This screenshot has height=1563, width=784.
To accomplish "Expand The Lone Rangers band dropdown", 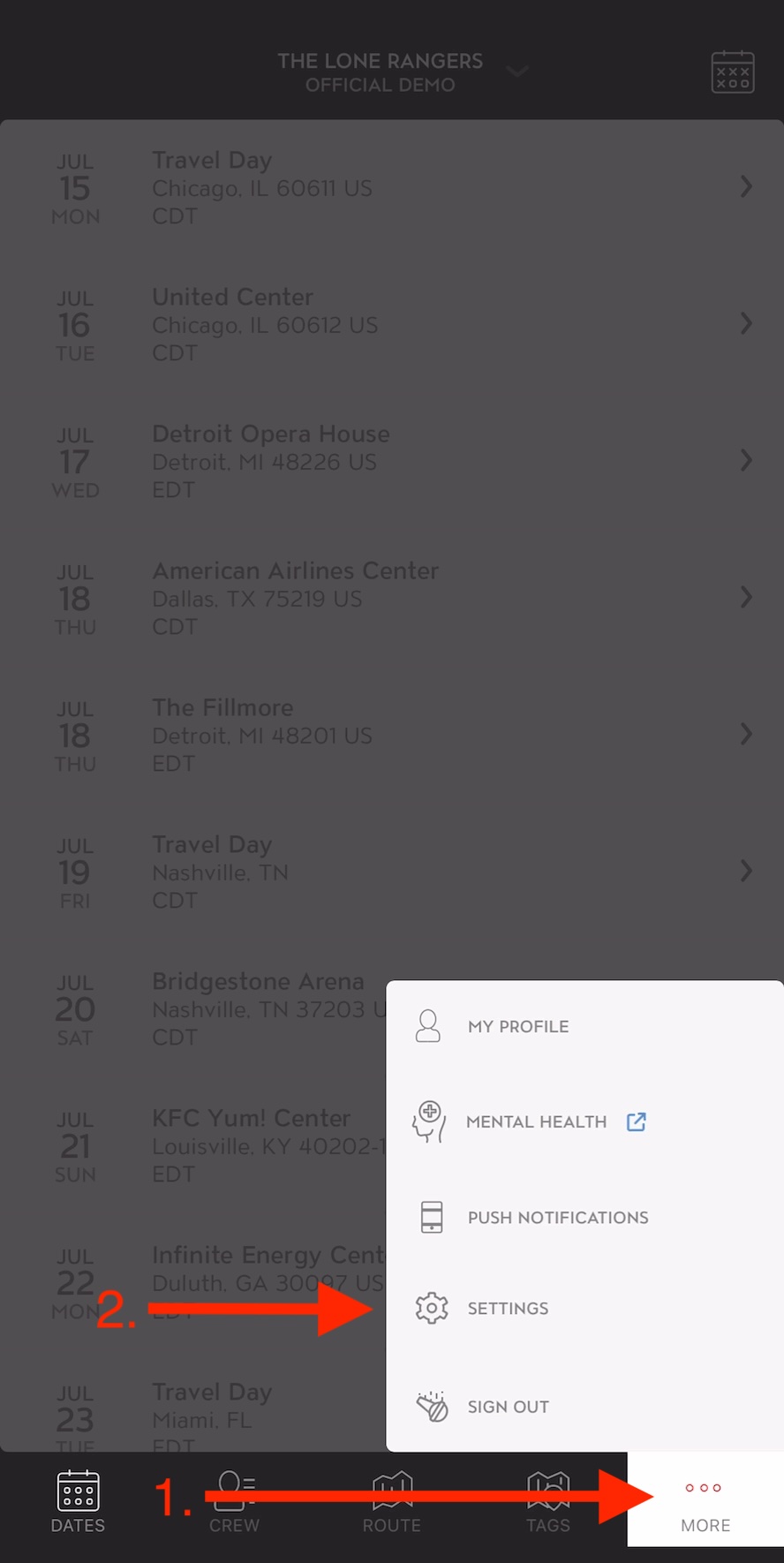I will (x=518, y=72).
